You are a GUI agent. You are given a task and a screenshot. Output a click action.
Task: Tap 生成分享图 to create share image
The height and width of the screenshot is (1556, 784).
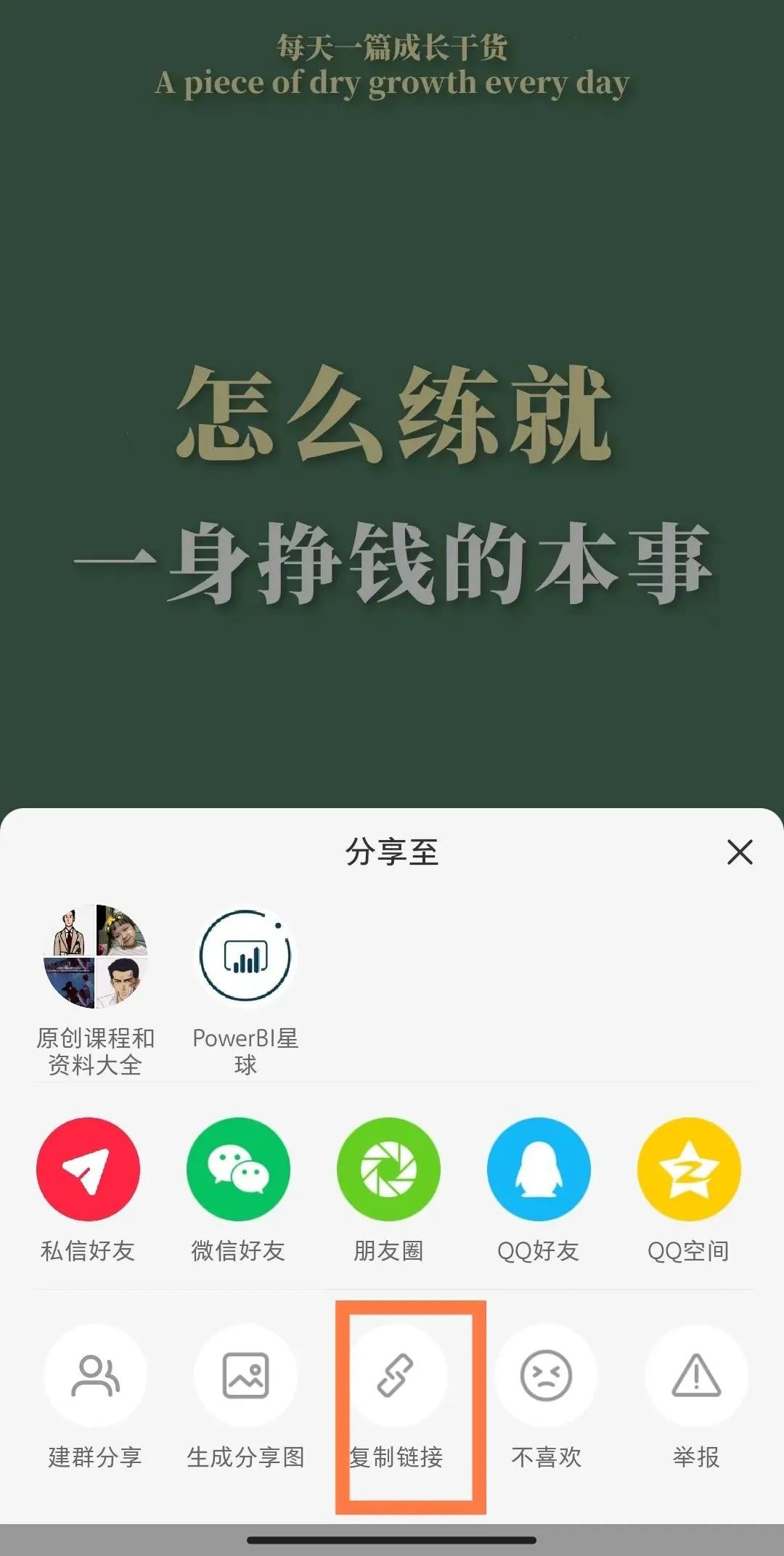coord(245,1376)
